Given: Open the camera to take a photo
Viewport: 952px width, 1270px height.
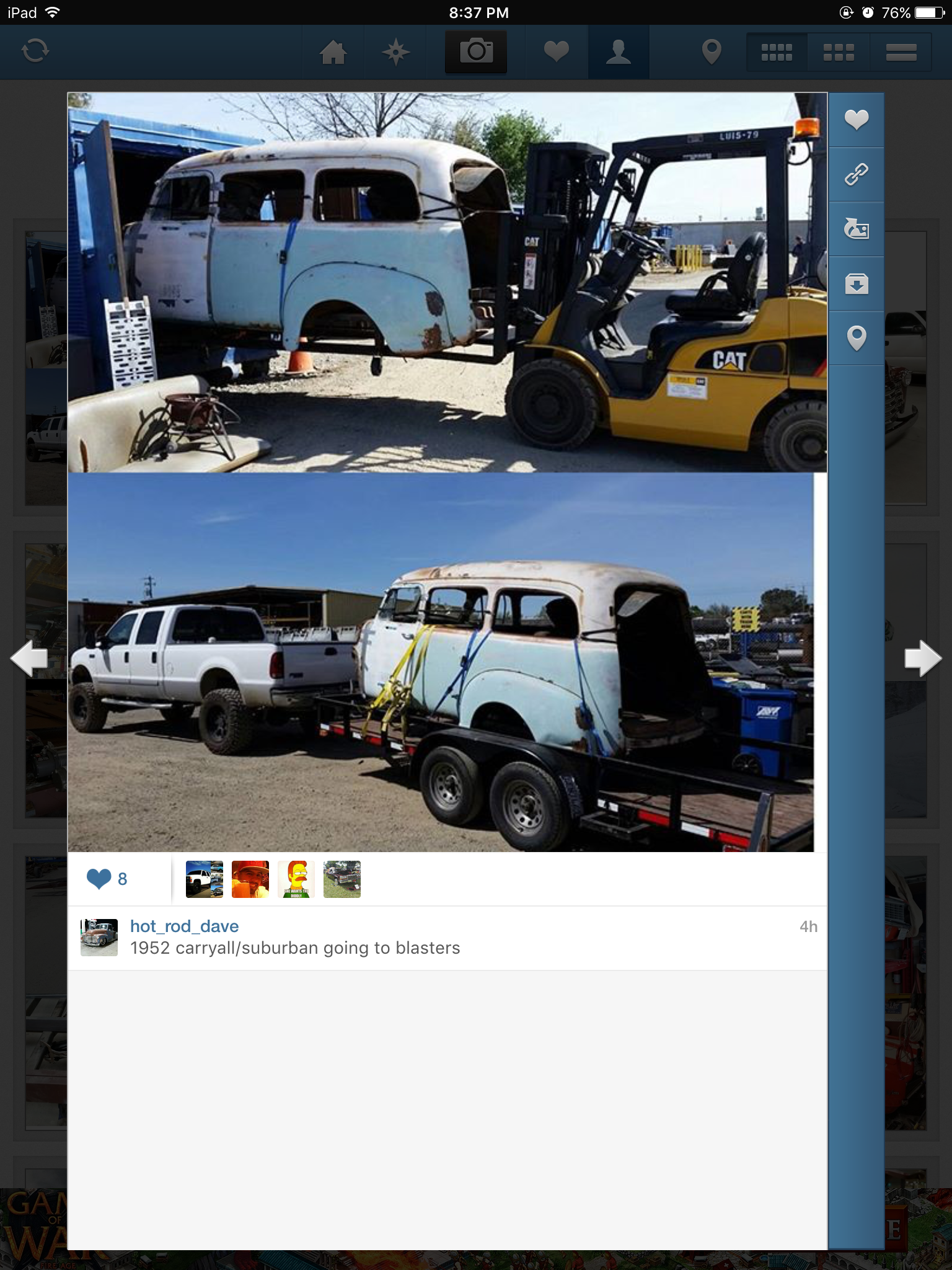Looking at the screenshot, I should [x=476, y=52].
